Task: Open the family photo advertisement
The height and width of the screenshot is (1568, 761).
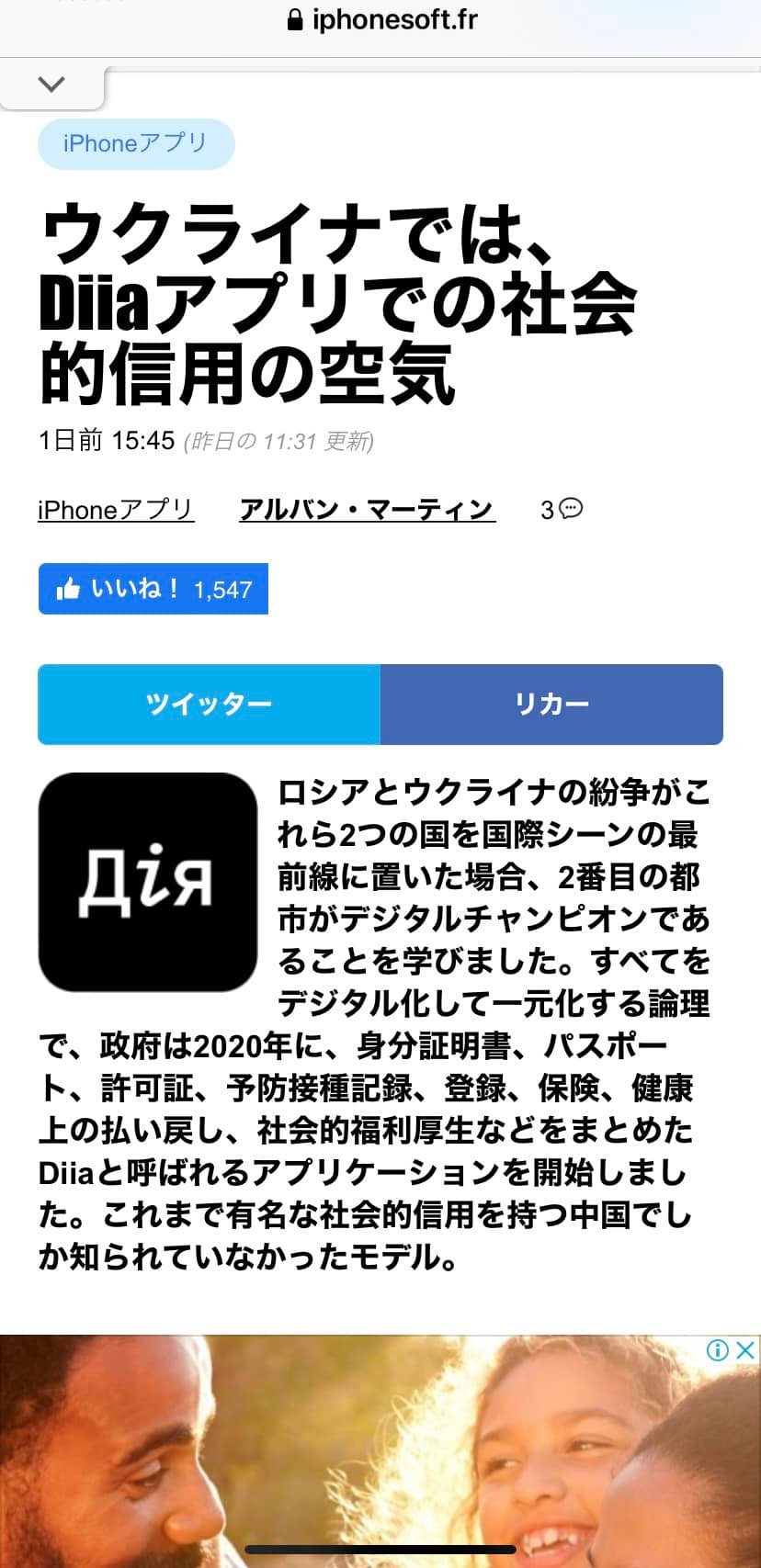Action: [368, 1461]
